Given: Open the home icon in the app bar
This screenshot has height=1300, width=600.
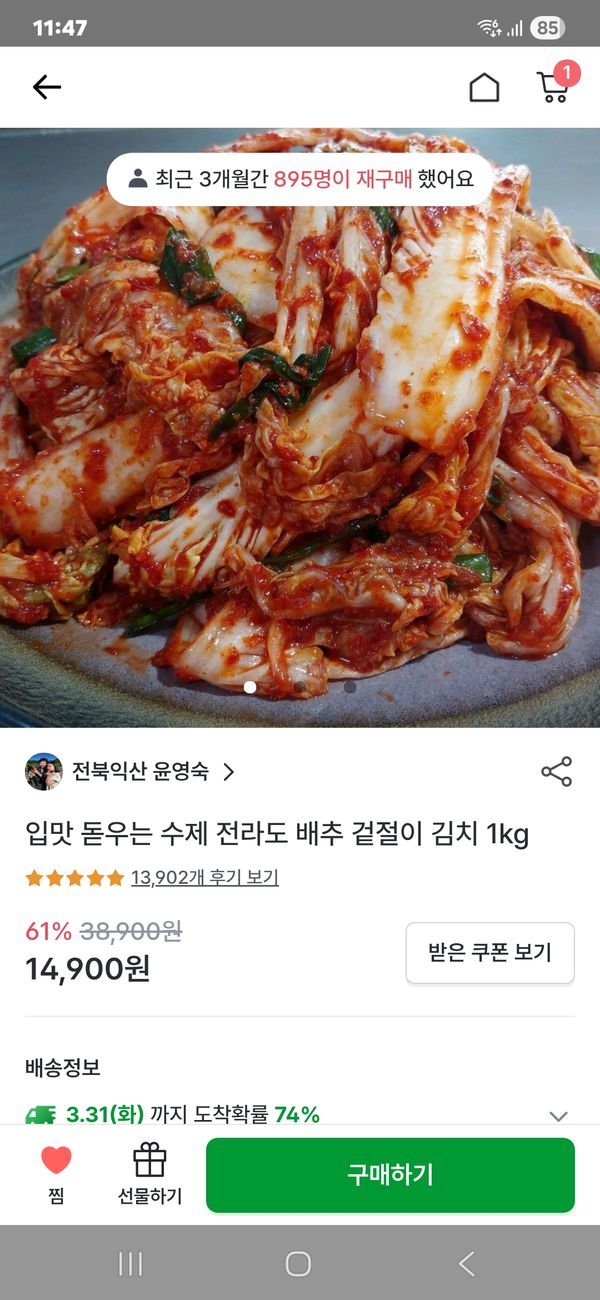Looking at the screenshot, I should [484, 88].
